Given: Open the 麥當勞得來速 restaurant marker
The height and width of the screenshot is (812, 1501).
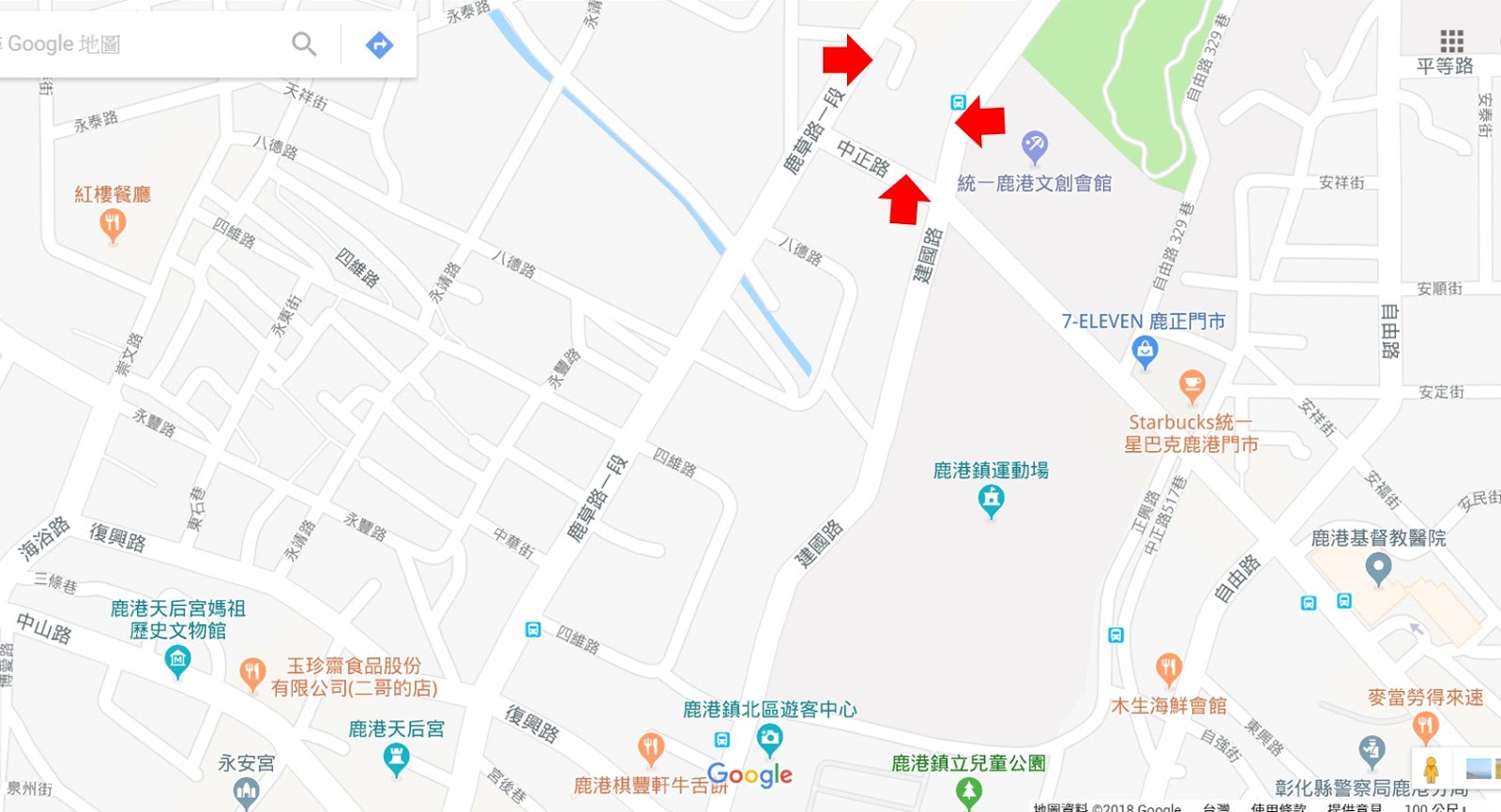Looking at the screenshot, I should point(1425,726).
